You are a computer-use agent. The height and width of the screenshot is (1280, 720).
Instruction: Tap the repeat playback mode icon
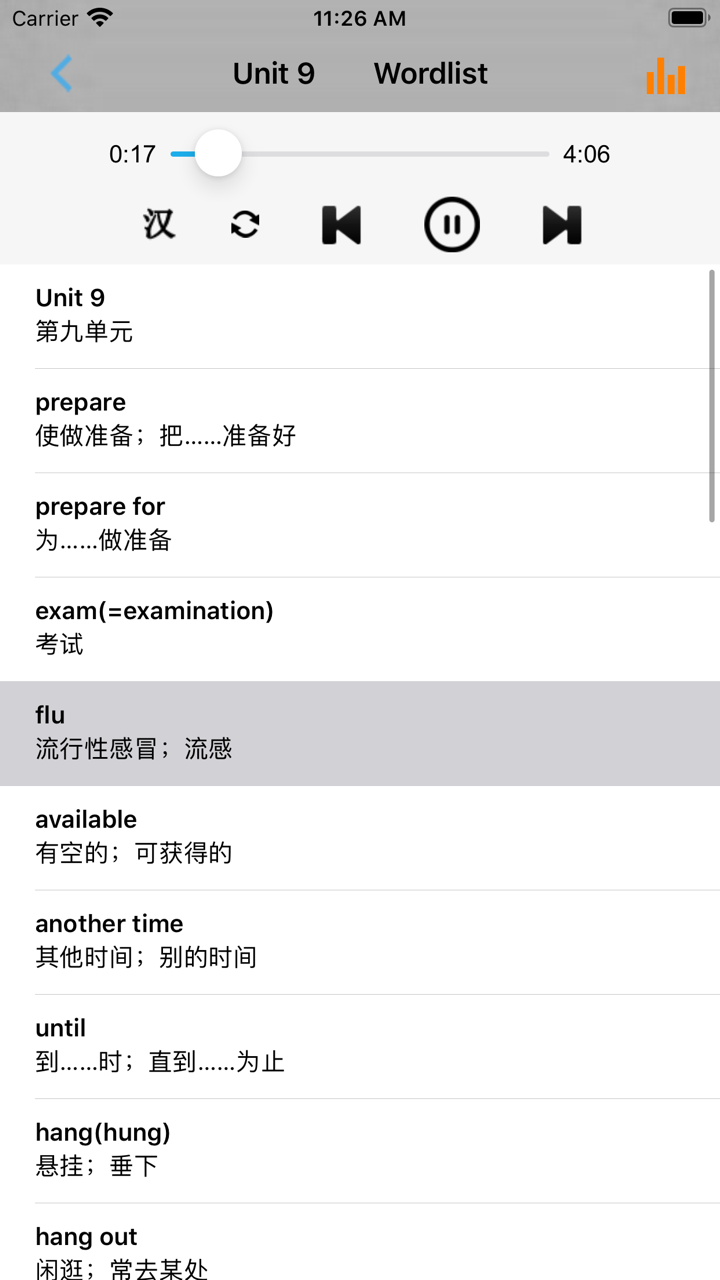[x=244, y=224]
